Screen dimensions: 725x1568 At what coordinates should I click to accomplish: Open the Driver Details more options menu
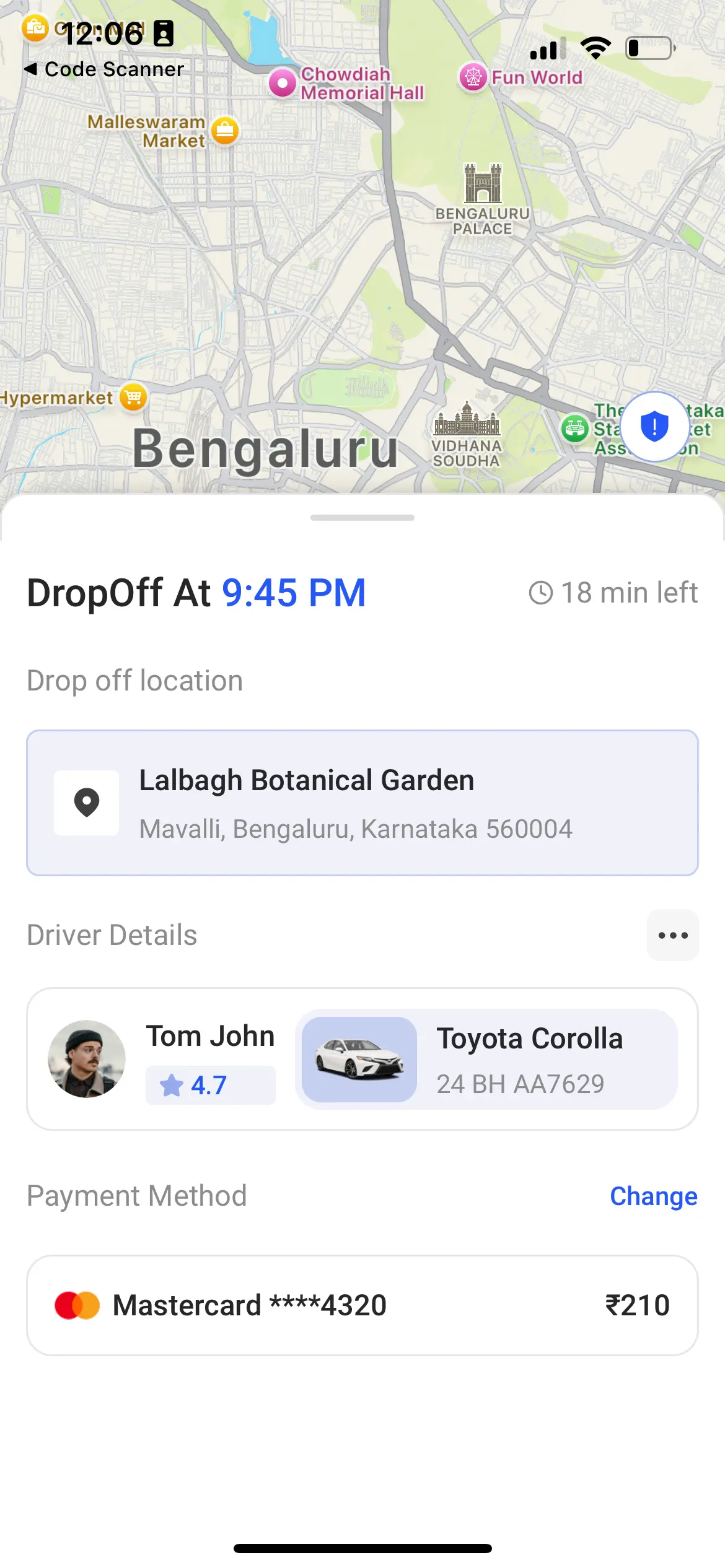pos(672,936)
